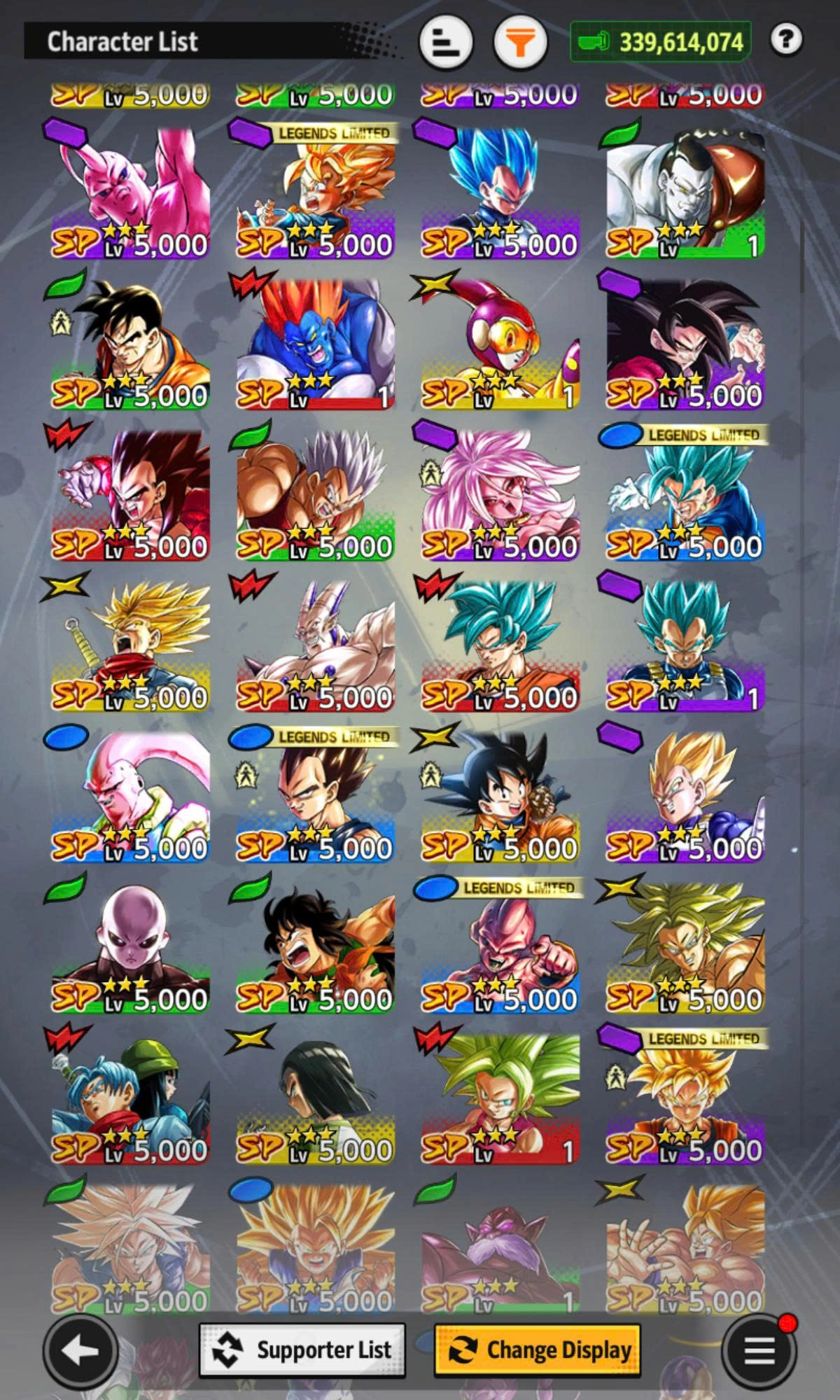Choose the pink-haired Android 21 card
Viewport: 840px width, 1400px height.
tap(500, 494)
